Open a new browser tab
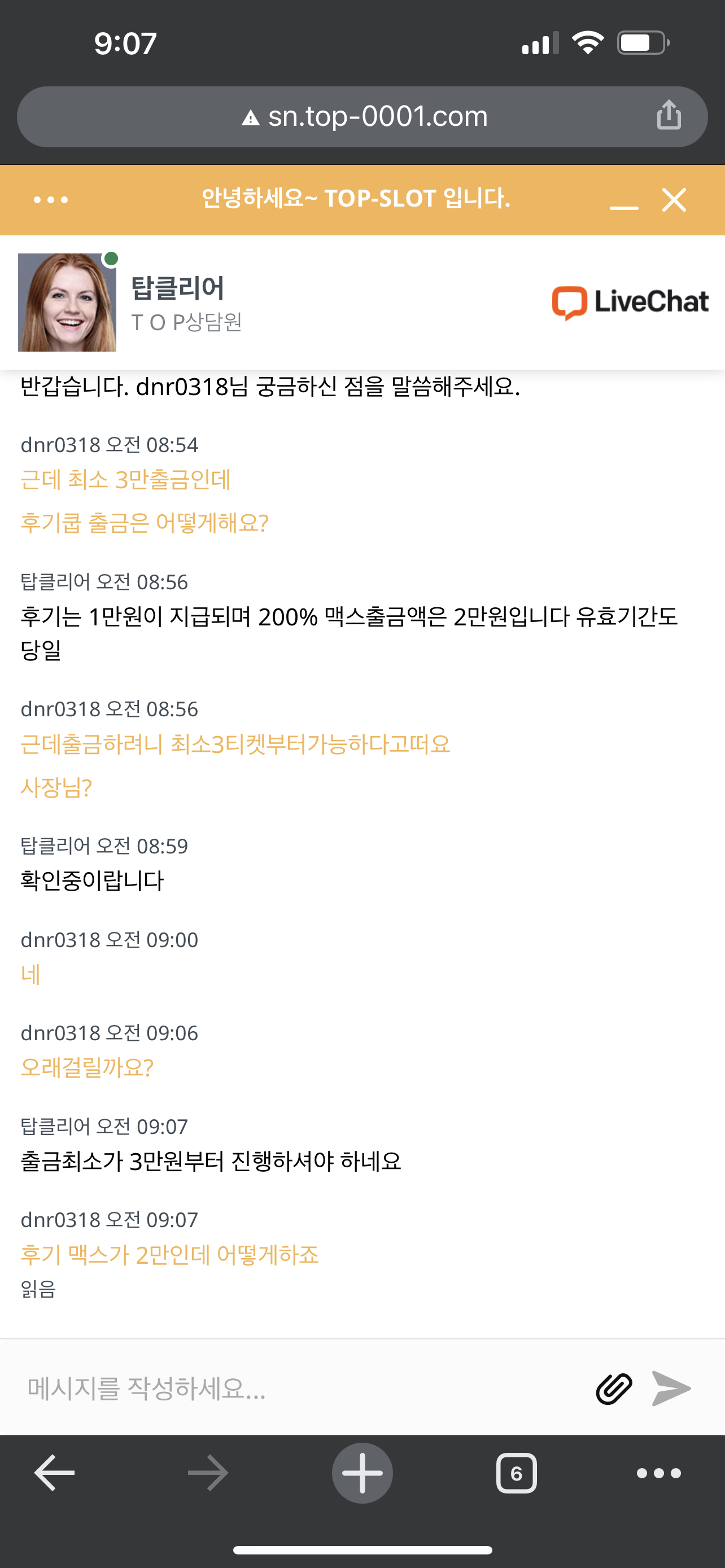The width and height of the screenshot is (725, 1568). coord(362,1473)
